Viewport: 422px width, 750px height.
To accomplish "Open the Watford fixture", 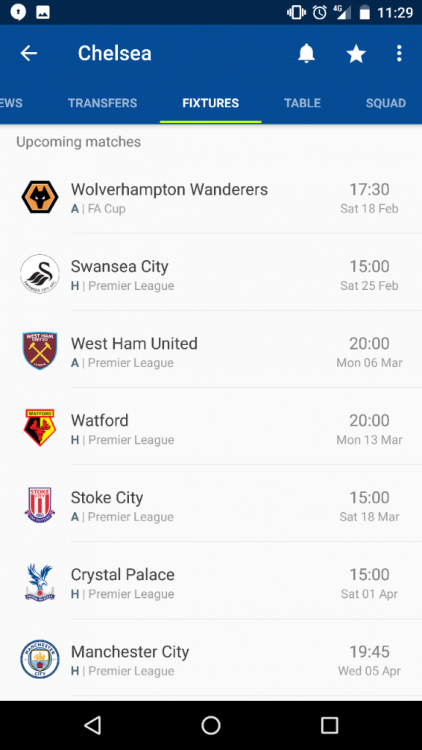I will coord(211,429).
